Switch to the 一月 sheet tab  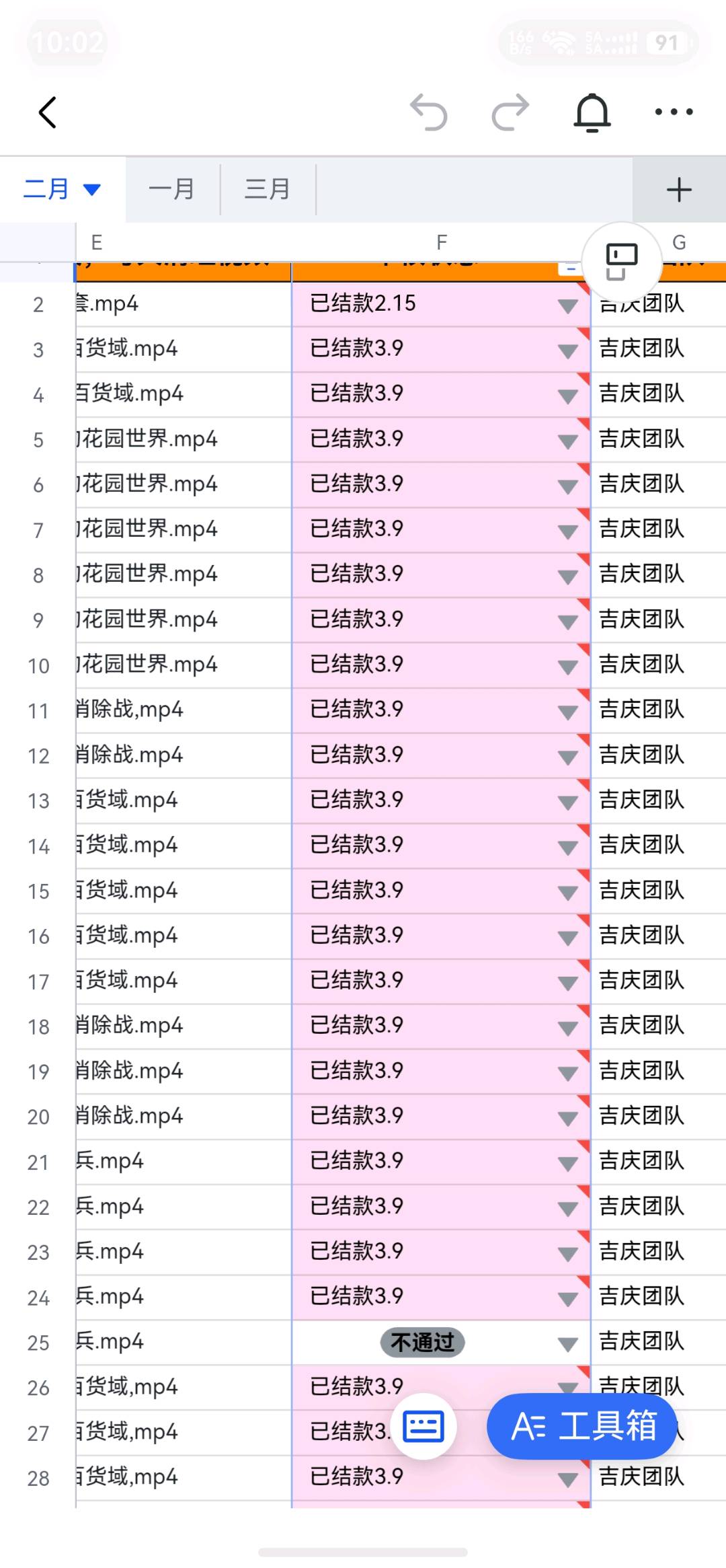[x=171, y=189]
